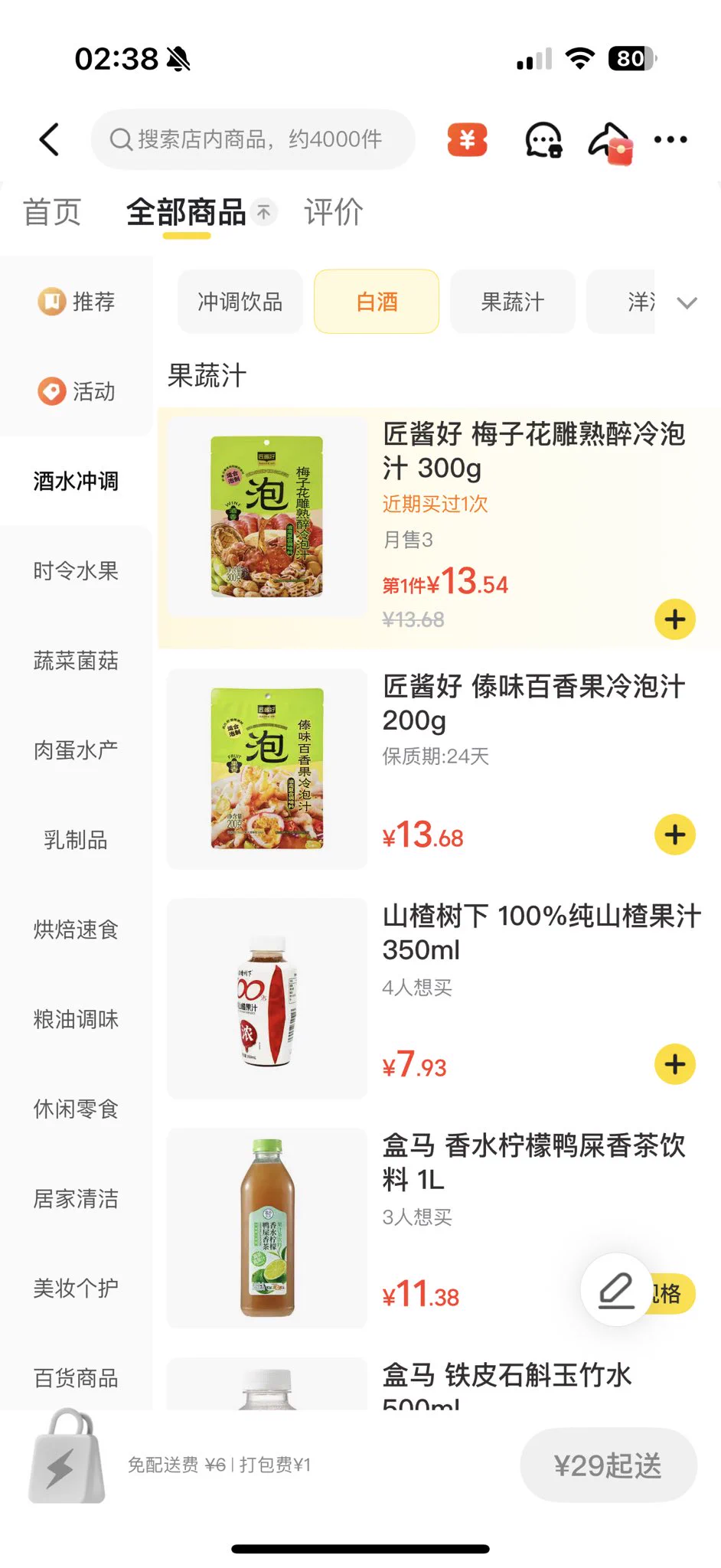
Task: Tap the back arrow to leave the store
Action: 49,139
